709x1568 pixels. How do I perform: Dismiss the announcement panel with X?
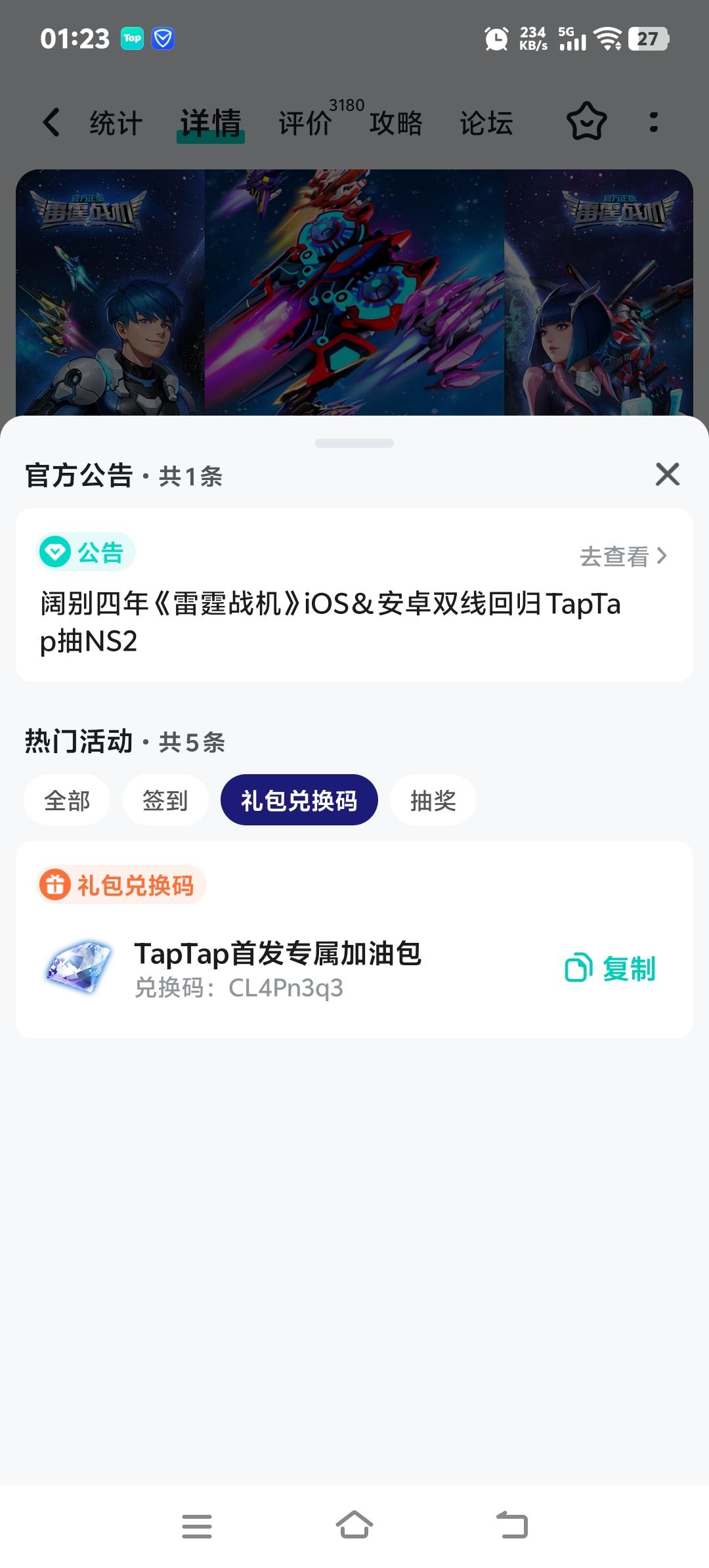(x=667, y=475)
